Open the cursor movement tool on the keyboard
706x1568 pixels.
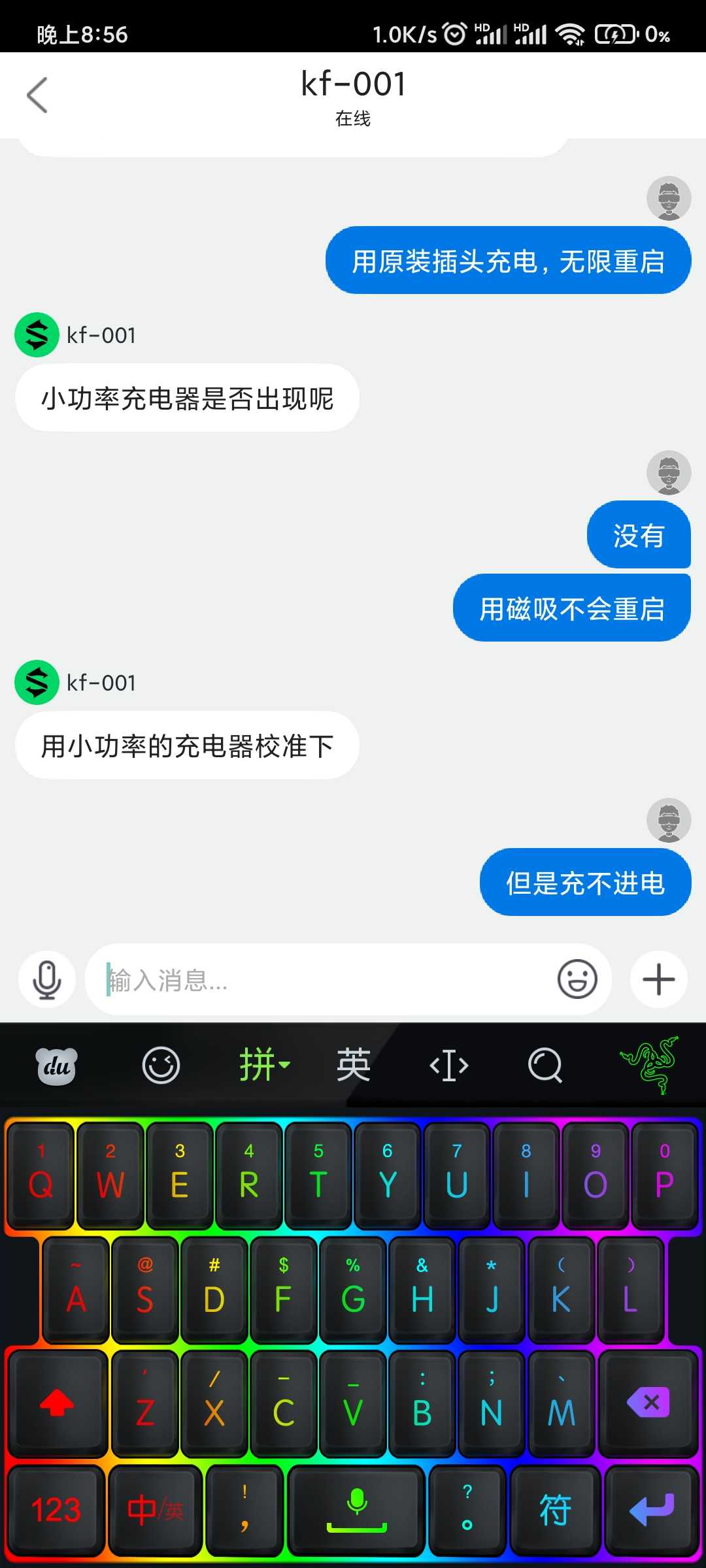(449, 1066)
